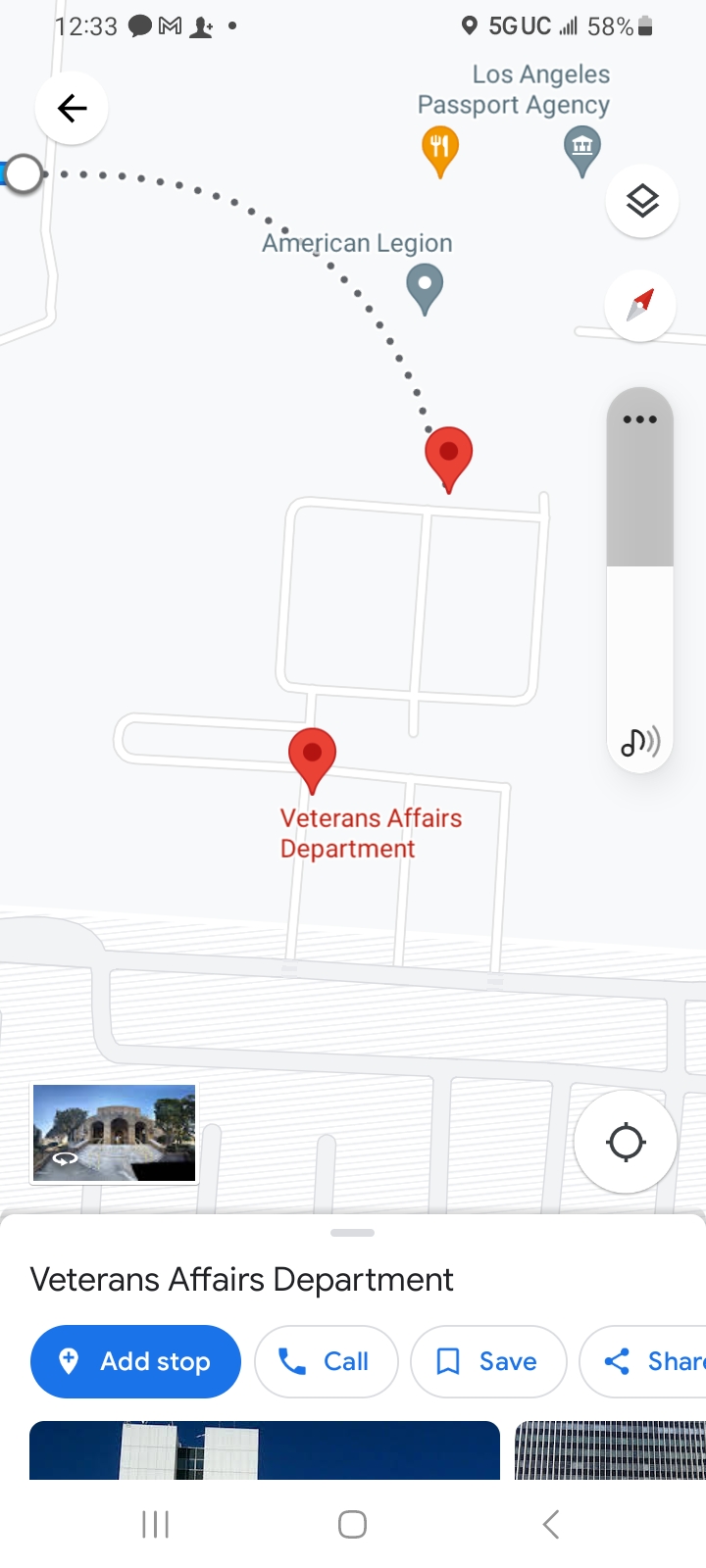The height and width of the screenshot is (1568, 706).
Task: Tap the compass to reorient the map
Action: 640,306
